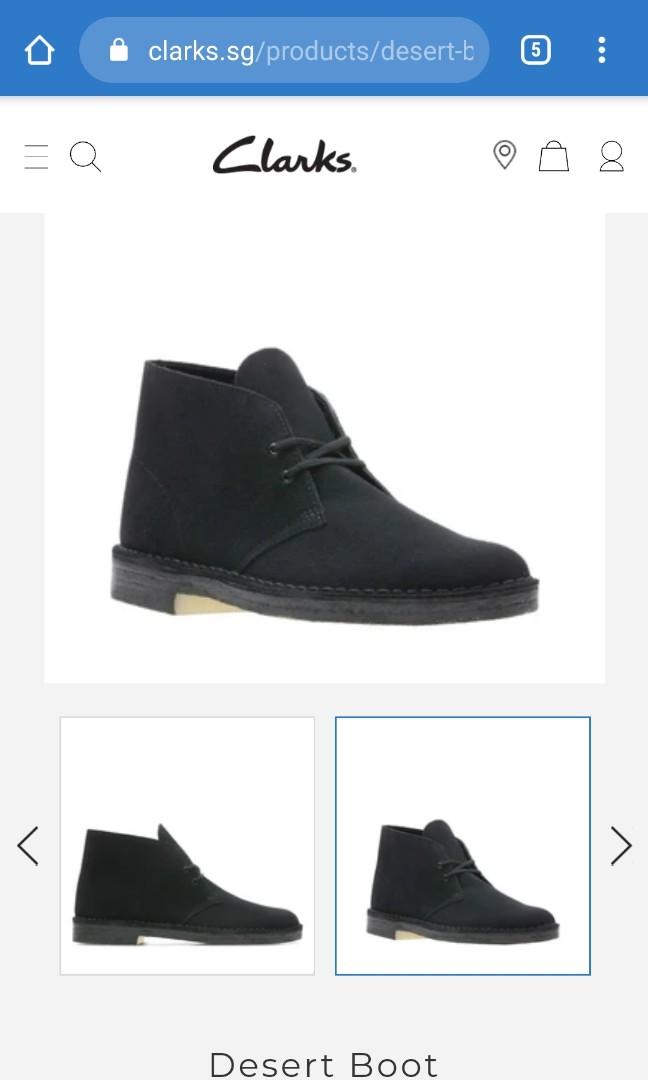Viewport: 648px width, 1080px height.
Task: Select the angled-view boot thumbnail
Action: (462, 846)
